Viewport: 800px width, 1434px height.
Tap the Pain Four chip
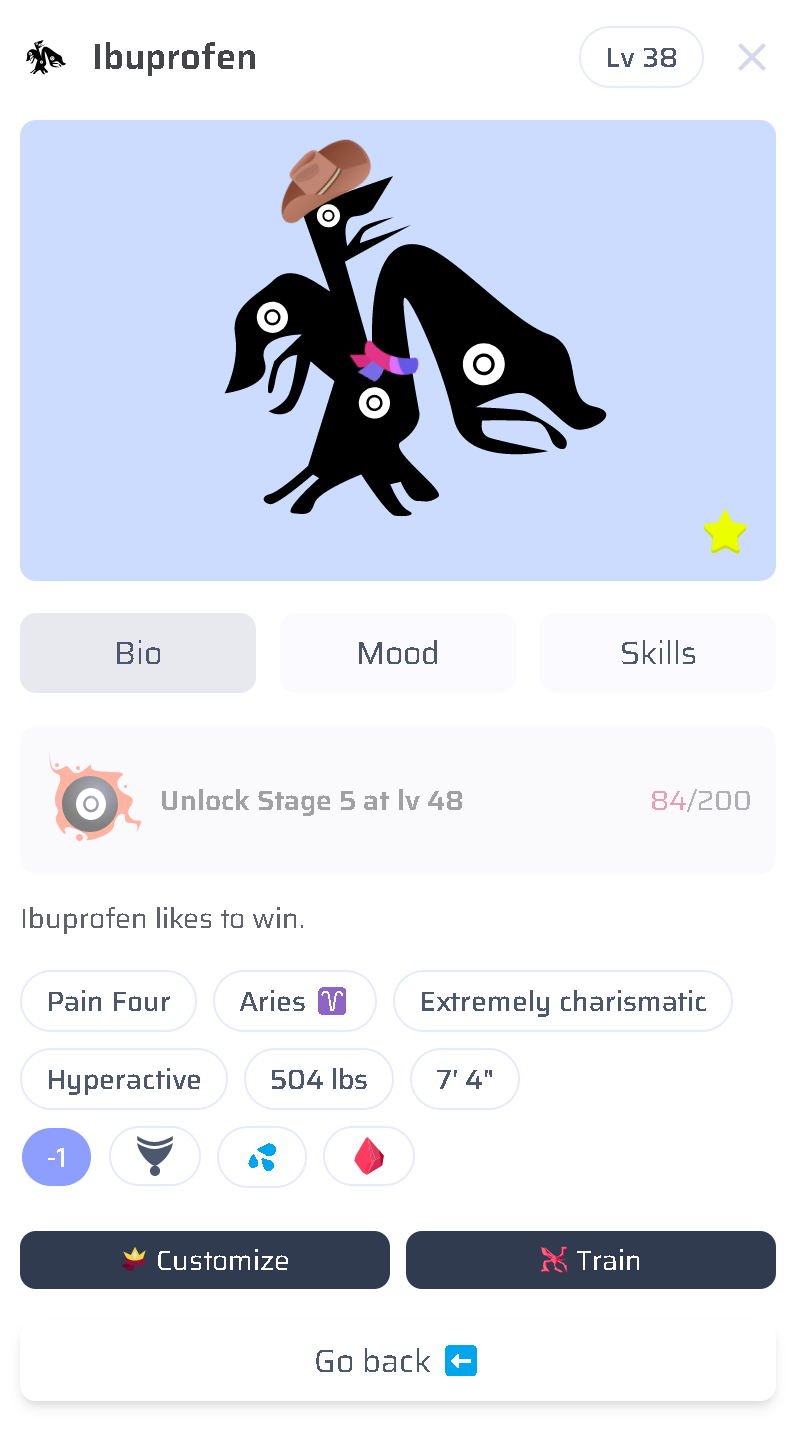pyautogui.click(x=109, y=1001)
